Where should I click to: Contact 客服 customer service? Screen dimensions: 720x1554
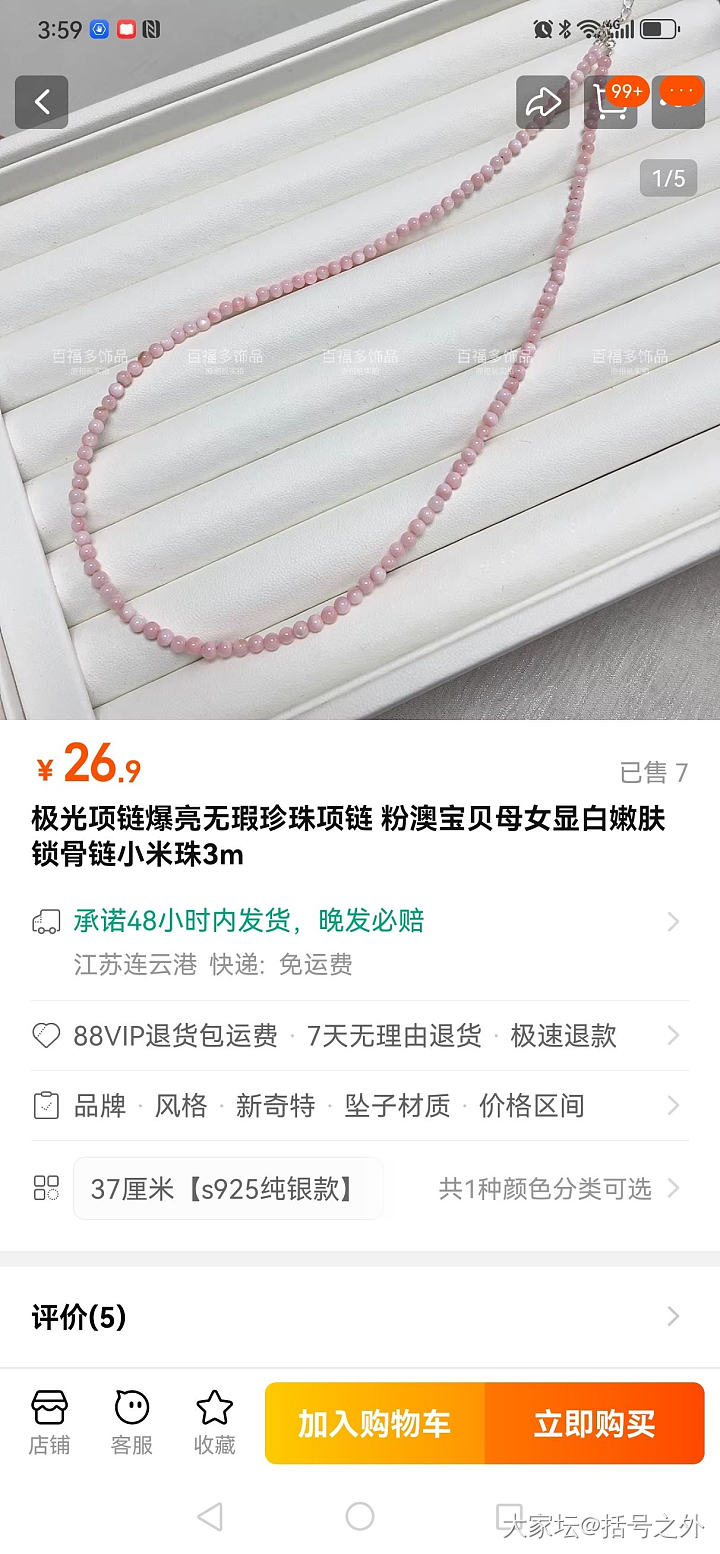(x=131, y=1422)
